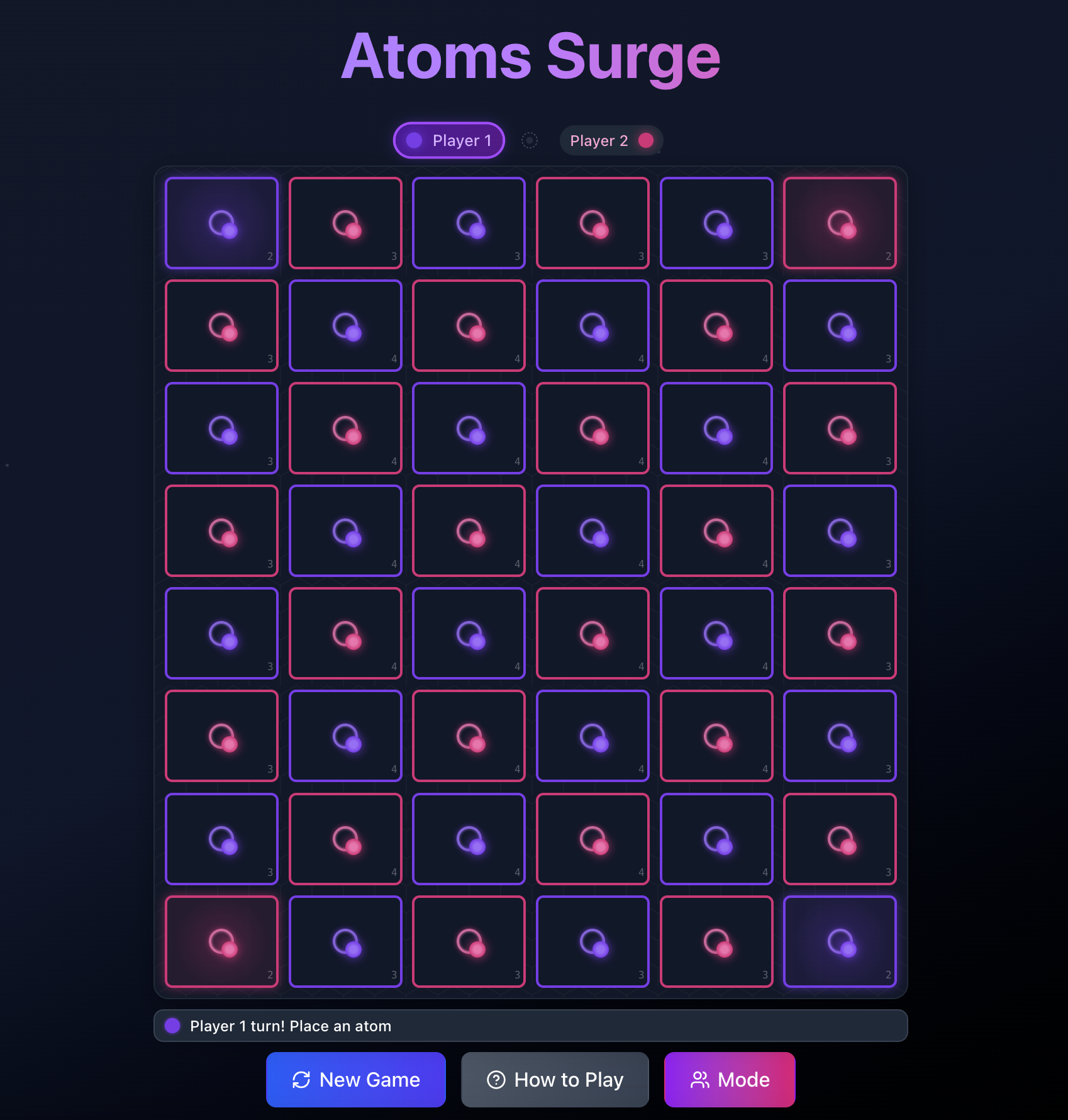Open How to Play instructions

point(555,1079)
